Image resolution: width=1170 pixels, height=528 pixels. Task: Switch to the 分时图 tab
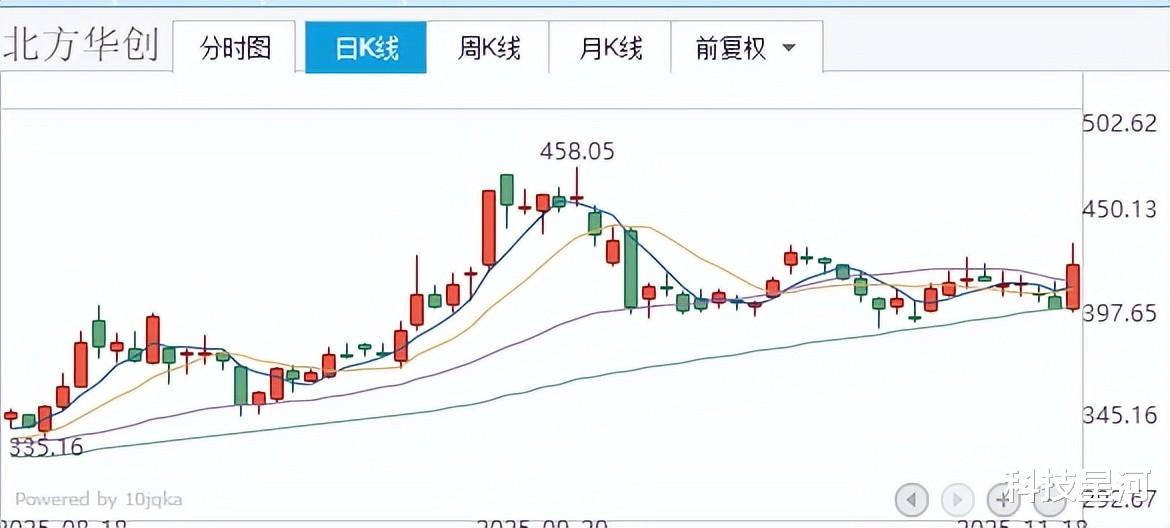click(234, 48)
